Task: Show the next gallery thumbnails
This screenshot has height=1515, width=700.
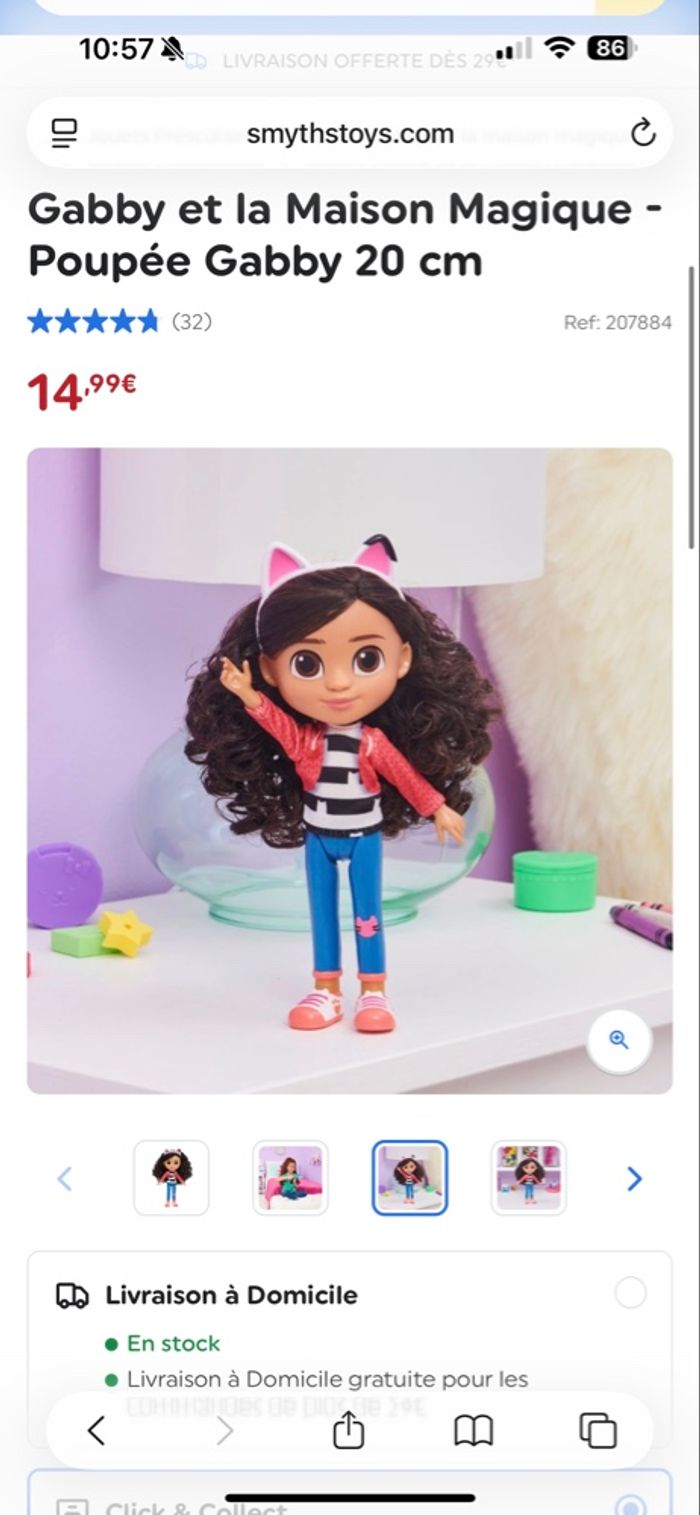Action: [633, 1179]
